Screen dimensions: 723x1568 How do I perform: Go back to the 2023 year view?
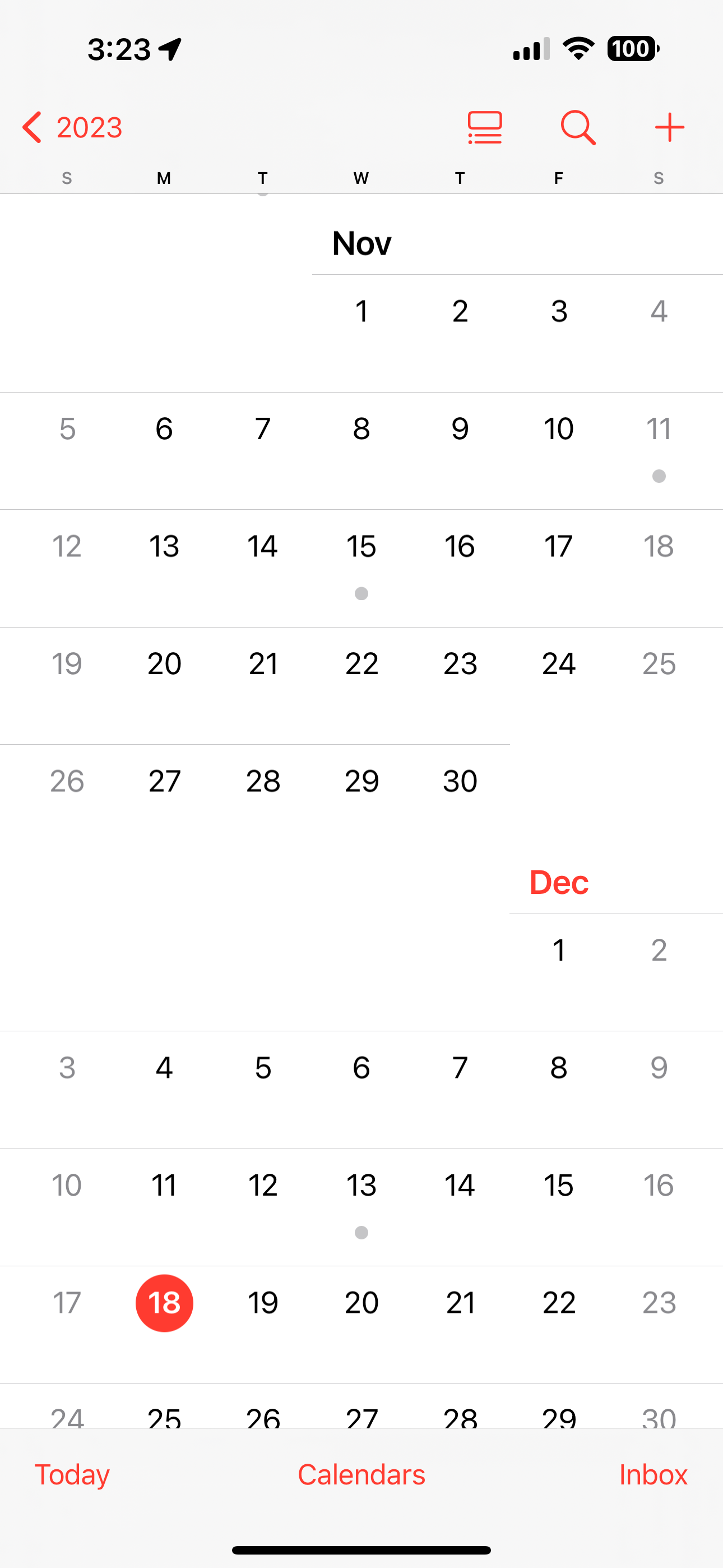pyautogui.click(x=73, y=127)
